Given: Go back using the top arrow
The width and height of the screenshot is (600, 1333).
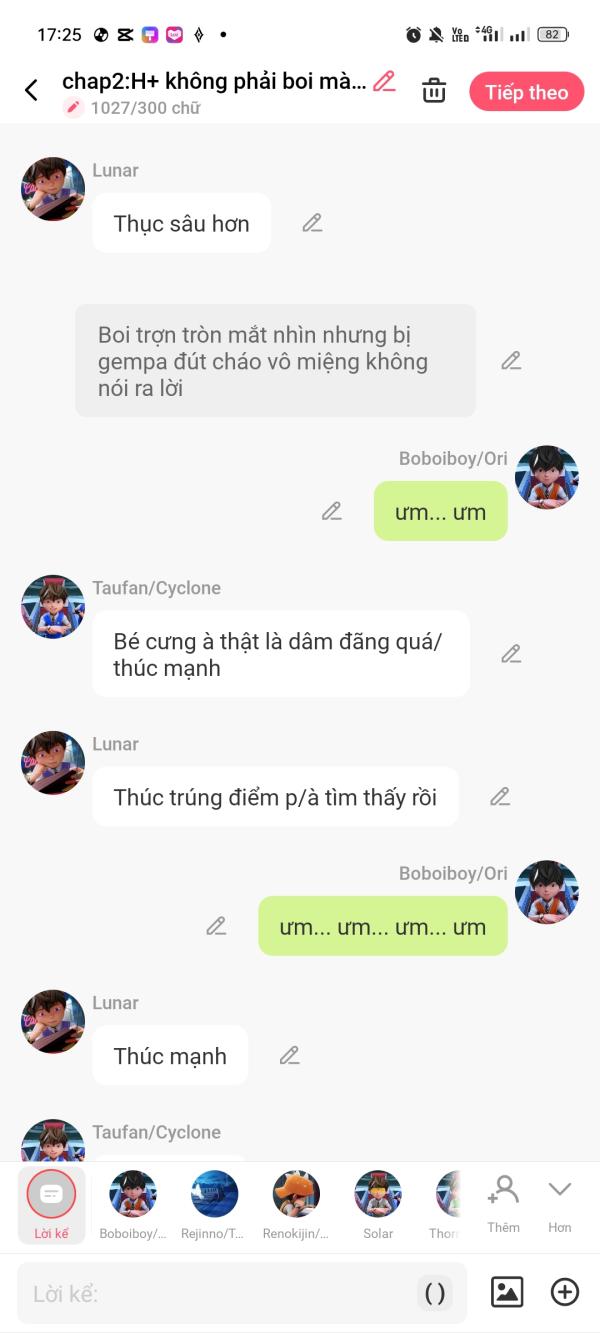Looking at the screenshot, I should point(31,90).
